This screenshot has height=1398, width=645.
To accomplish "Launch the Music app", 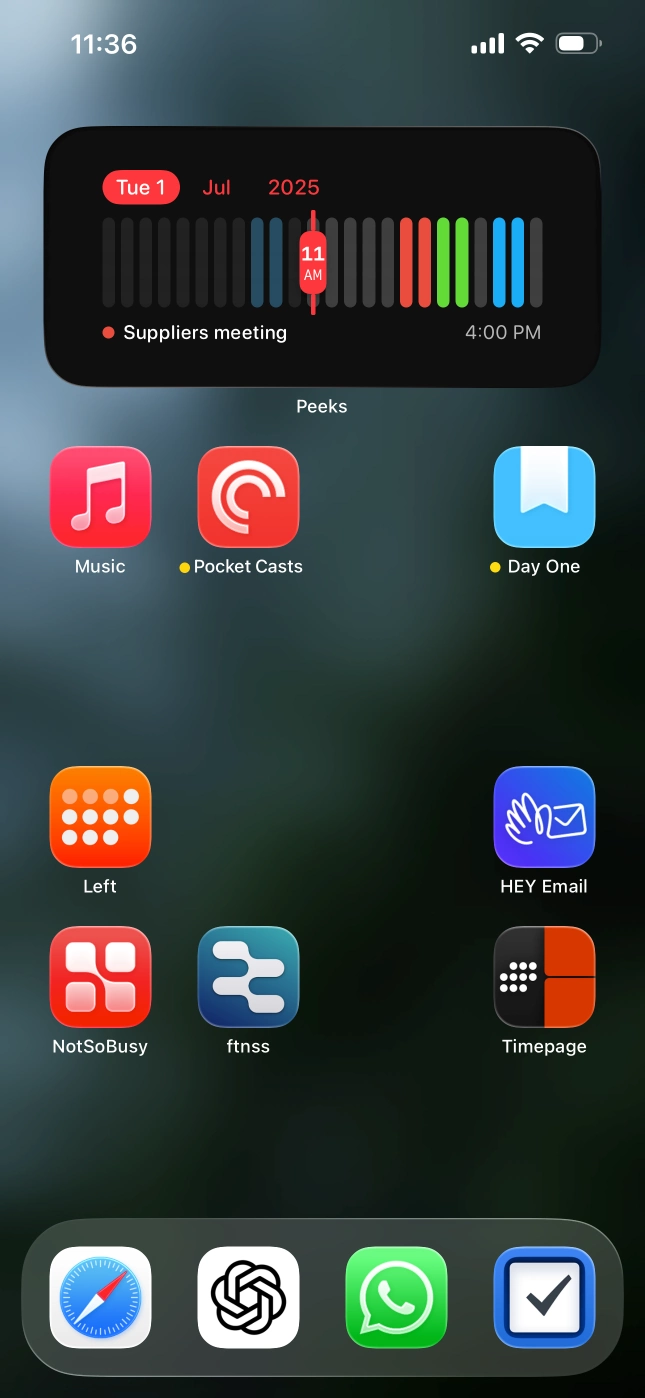I will [x=100, y=497].
